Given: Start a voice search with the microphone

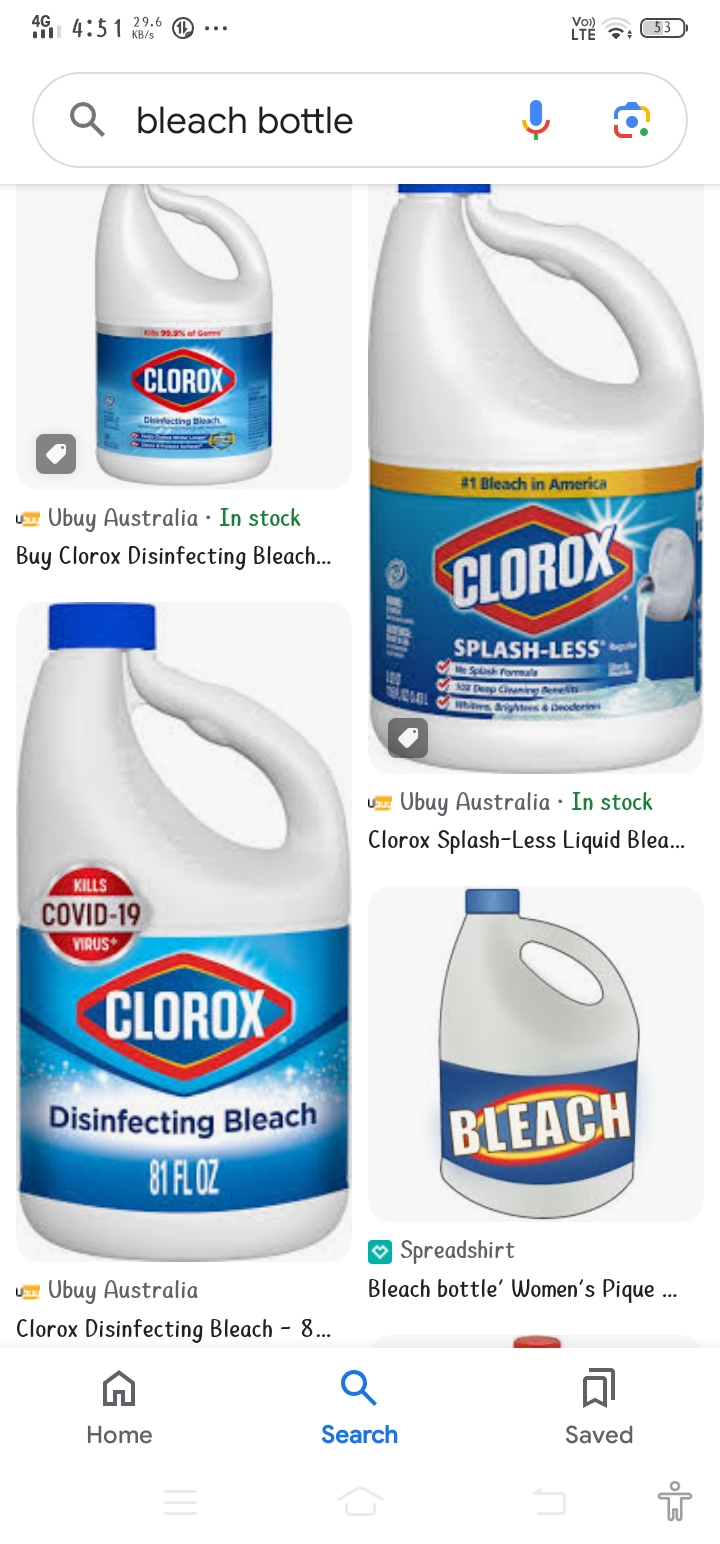Looking at the screenshot, I should tap(536, 121).
